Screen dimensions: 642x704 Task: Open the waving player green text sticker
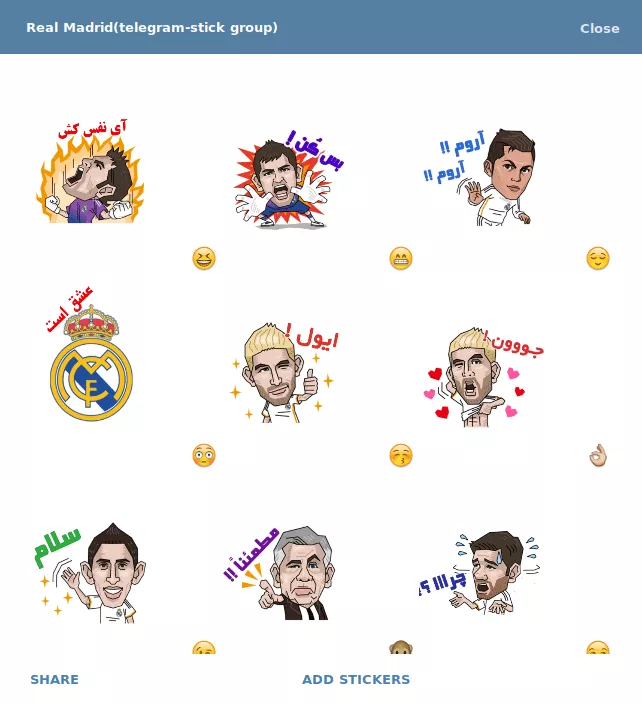(x=88, y=568)
